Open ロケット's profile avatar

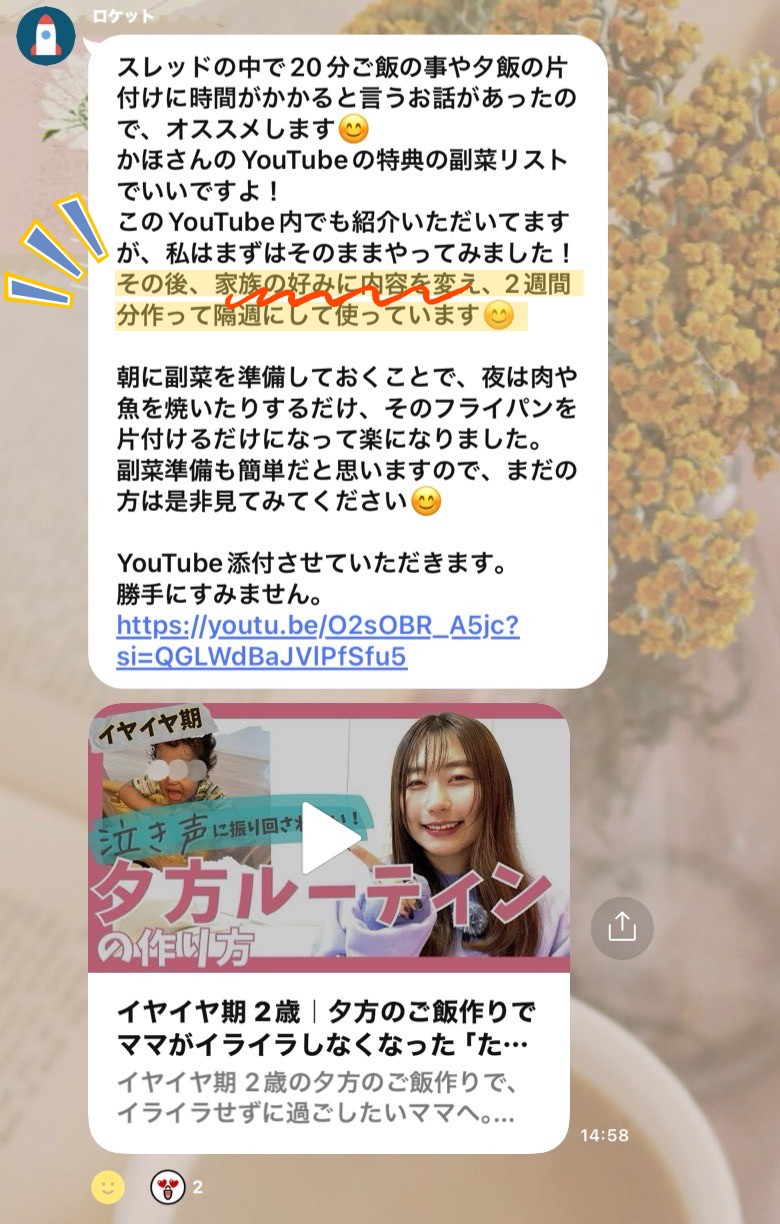coord(46,37)
